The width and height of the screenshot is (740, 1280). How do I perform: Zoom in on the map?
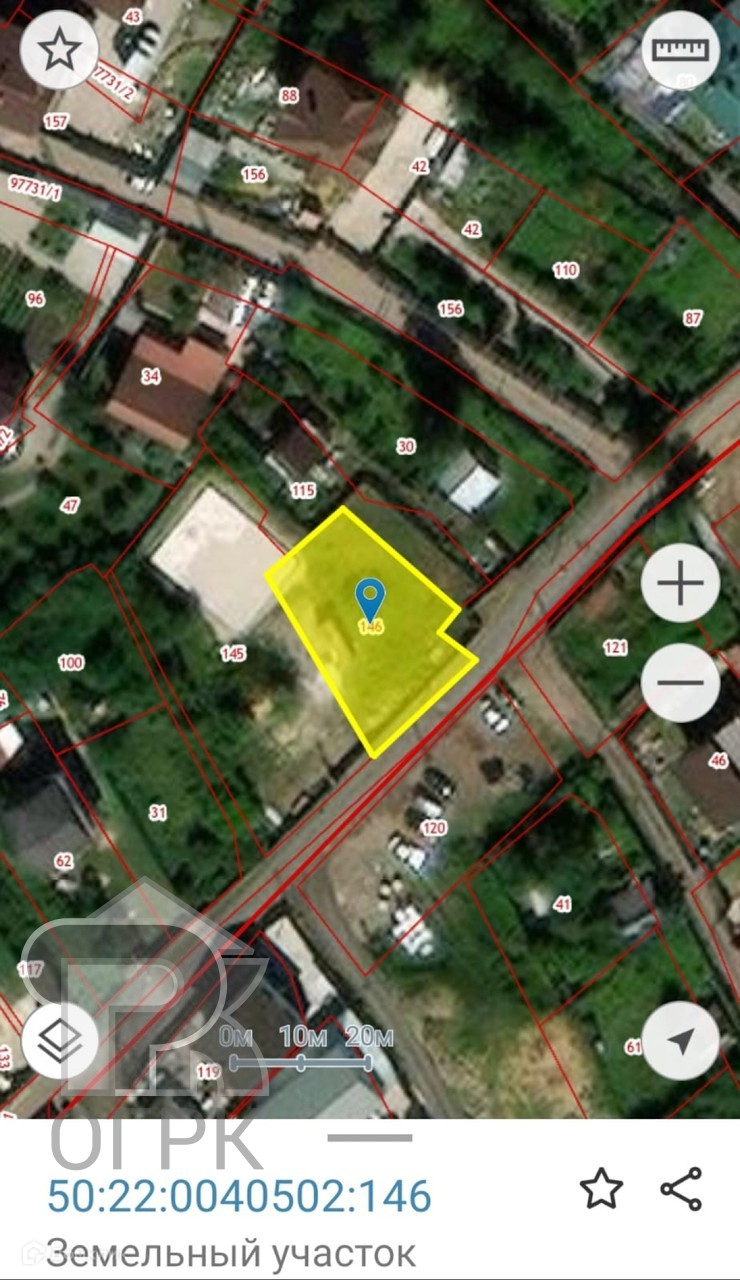(x=680, y=584)
